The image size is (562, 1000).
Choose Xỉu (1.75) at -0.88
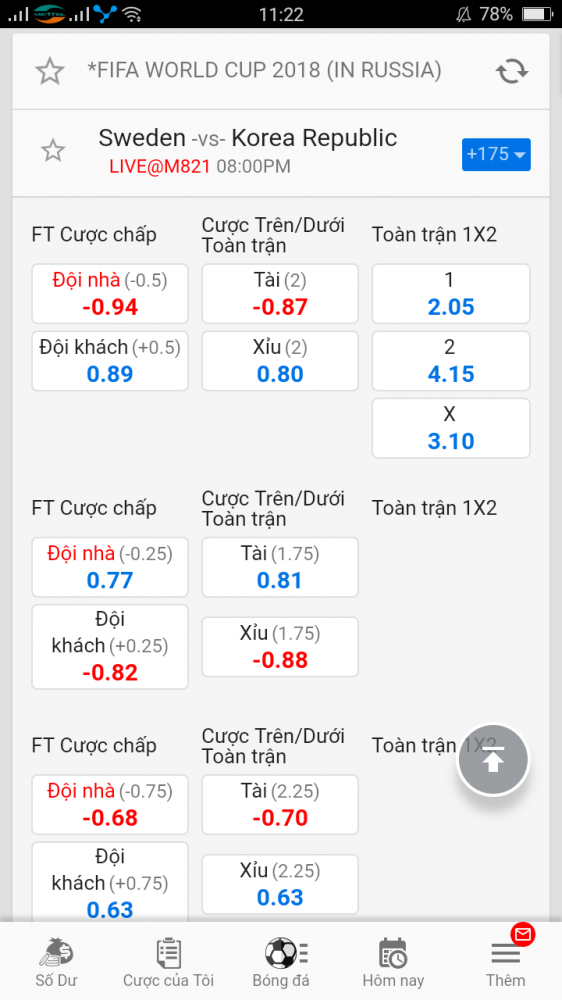[280, 647]
